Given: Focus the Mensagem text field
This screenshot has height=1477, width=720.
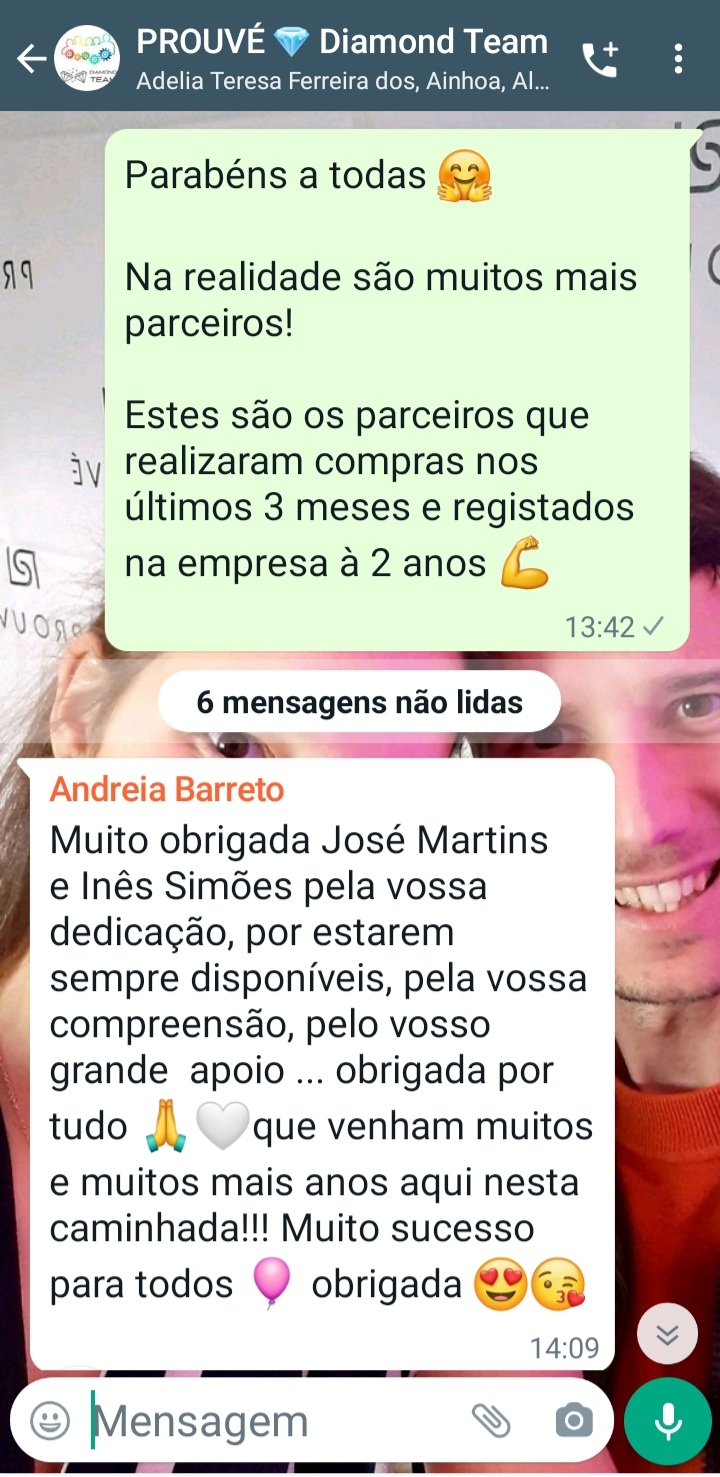Looking at the screenshot, I should [270, 1421].
